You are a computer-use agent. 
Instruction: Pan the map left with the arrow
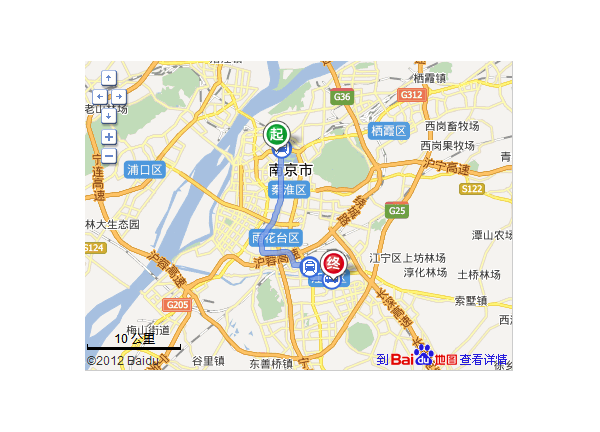(x=99, y=97)
